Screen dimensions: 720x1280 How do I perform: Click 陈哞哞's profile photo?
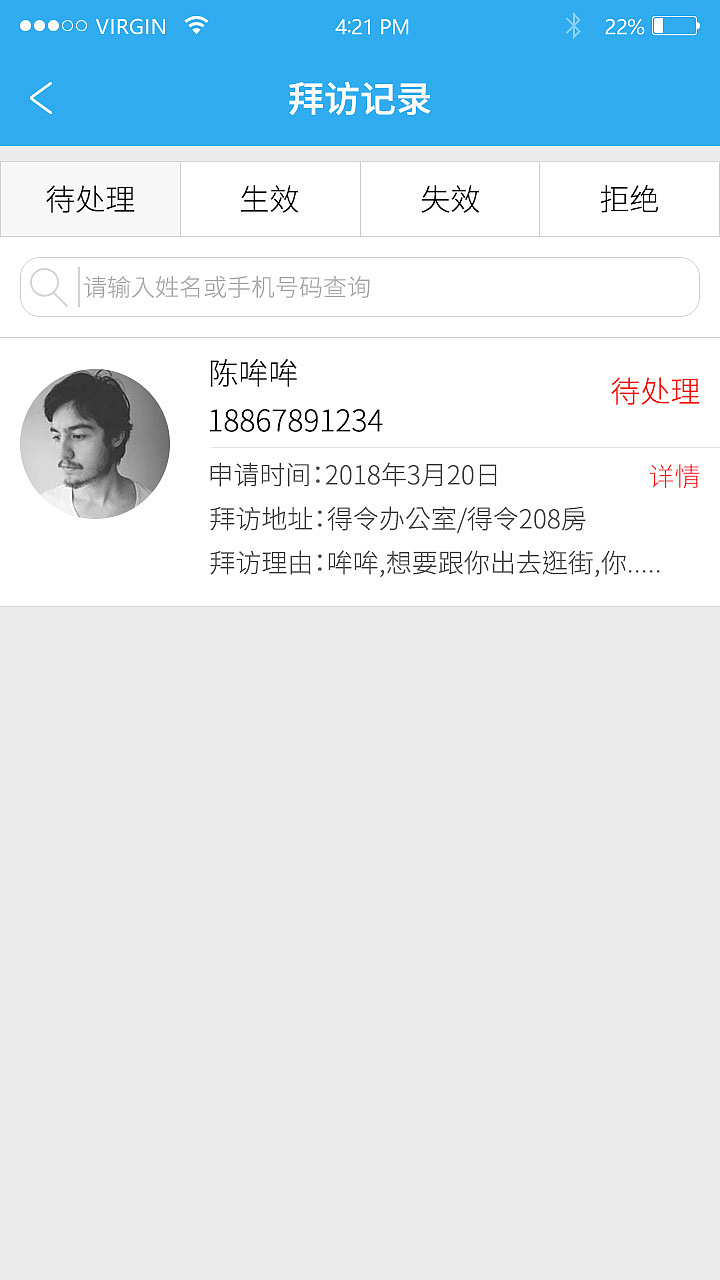pos(95,443)
